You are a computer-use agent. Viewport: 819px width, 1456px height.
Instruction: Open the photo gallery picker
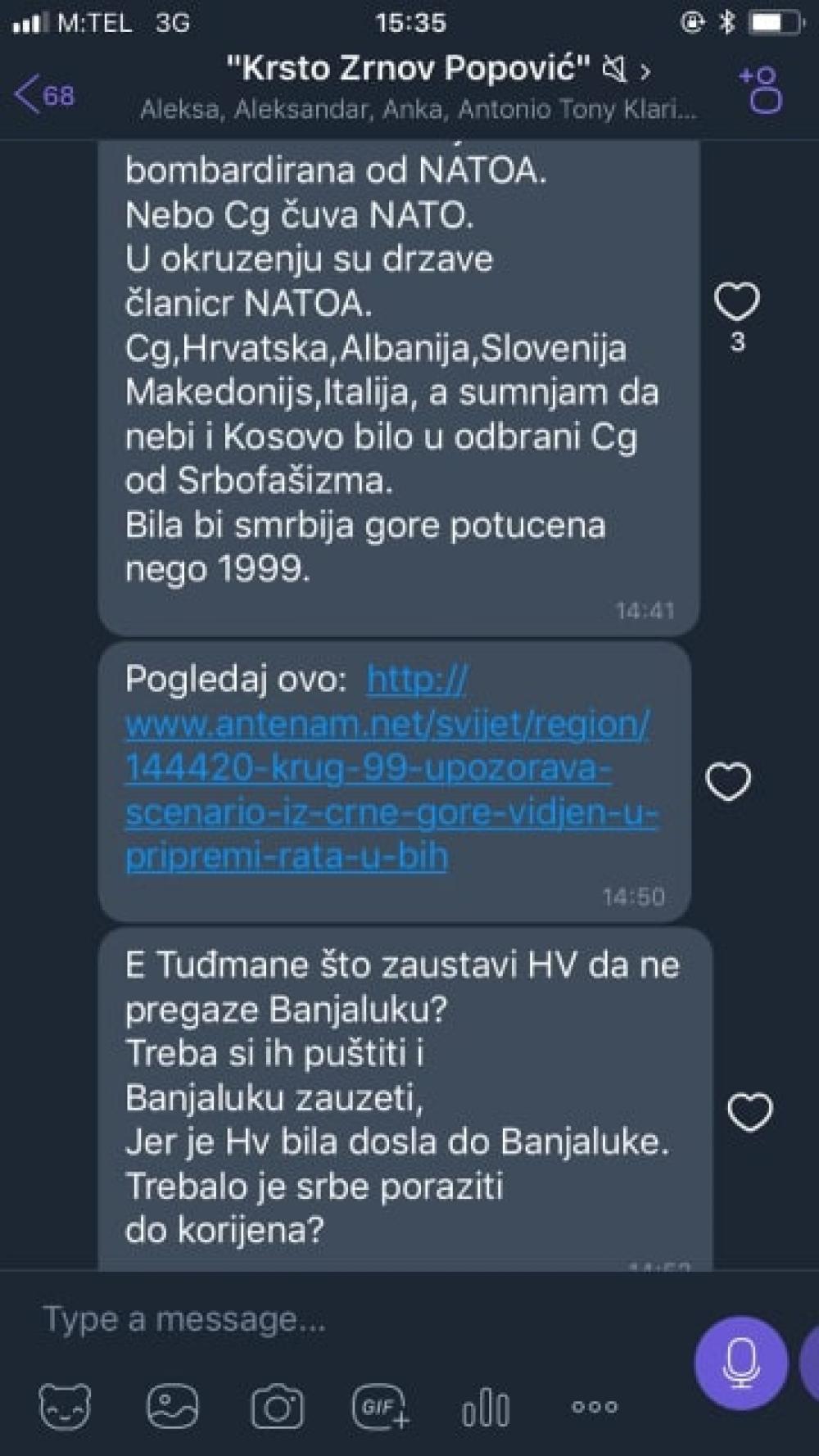172,1407
